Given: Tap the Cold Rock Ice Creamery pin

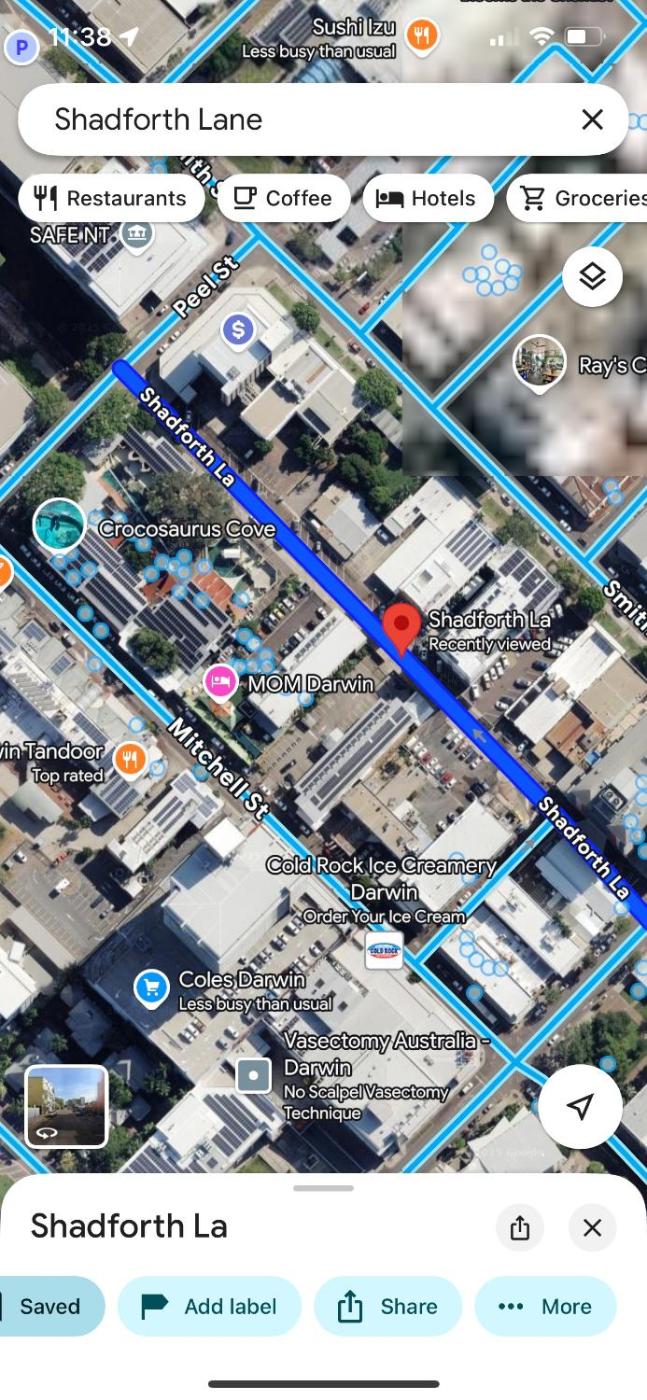Looking at the screenshot, I should (x=384, y=950).
